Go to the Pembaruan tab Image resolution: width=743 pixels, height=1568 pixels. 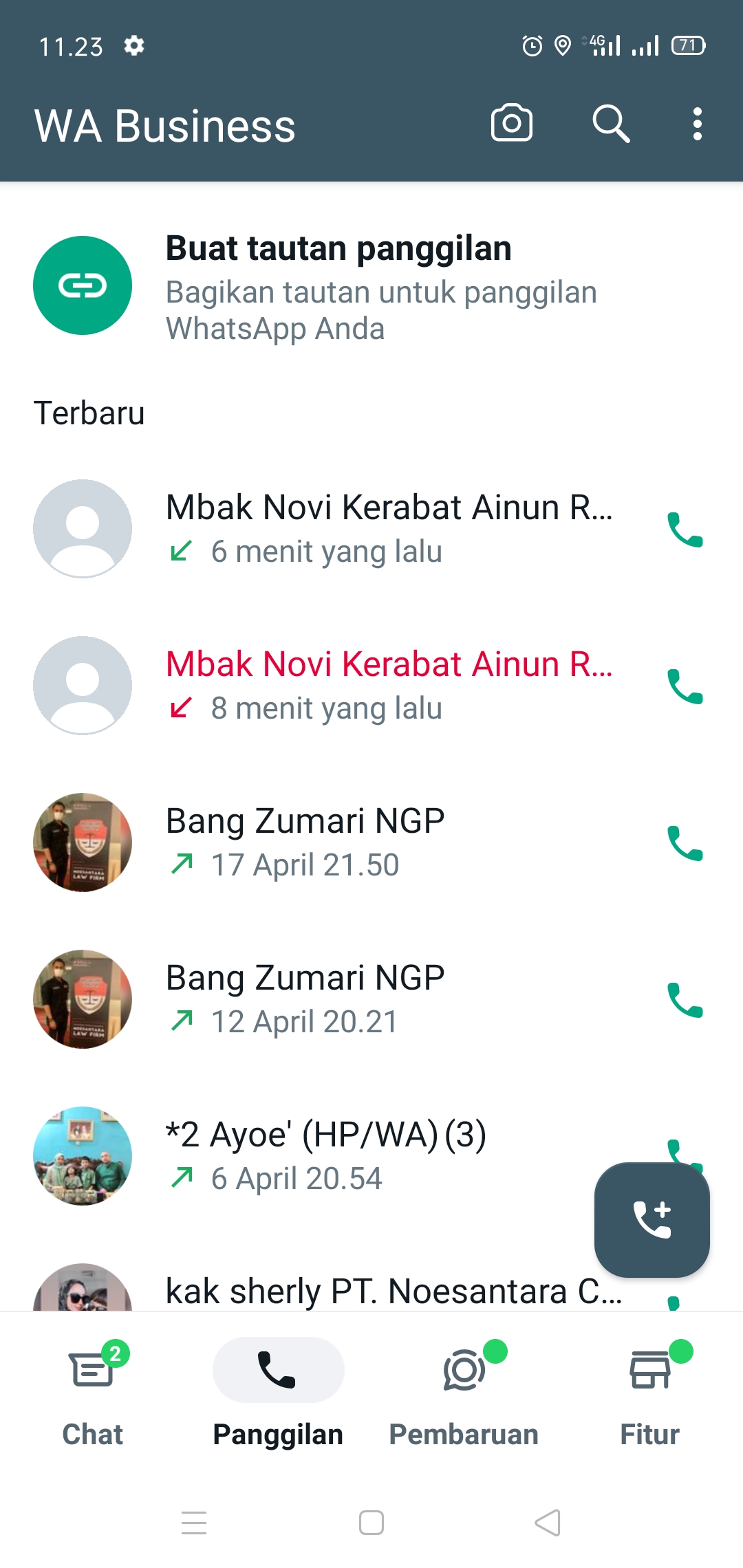coord(464,1393)
